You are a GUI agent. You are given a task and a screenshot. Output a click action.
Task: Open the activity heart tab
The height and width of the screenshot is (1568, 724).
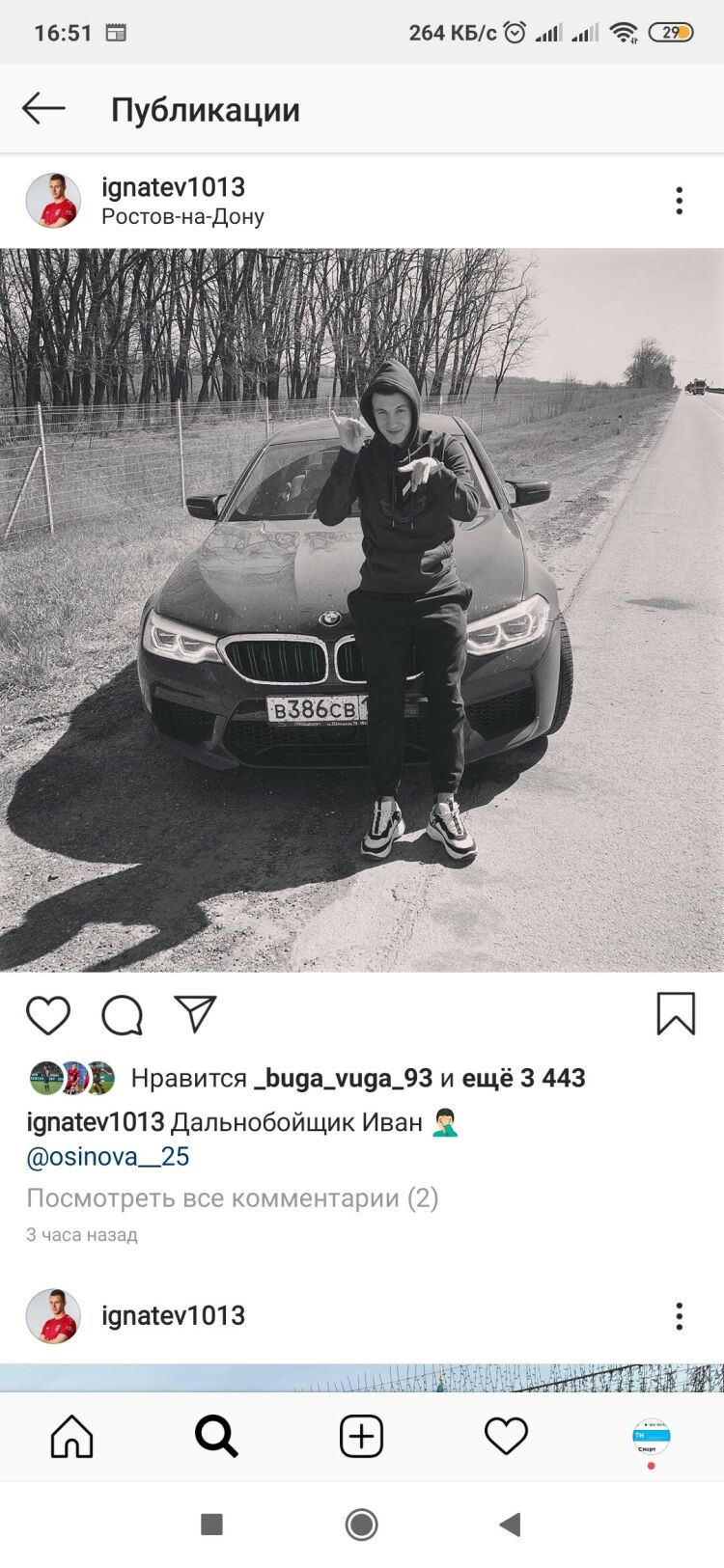coord(506,1437)
